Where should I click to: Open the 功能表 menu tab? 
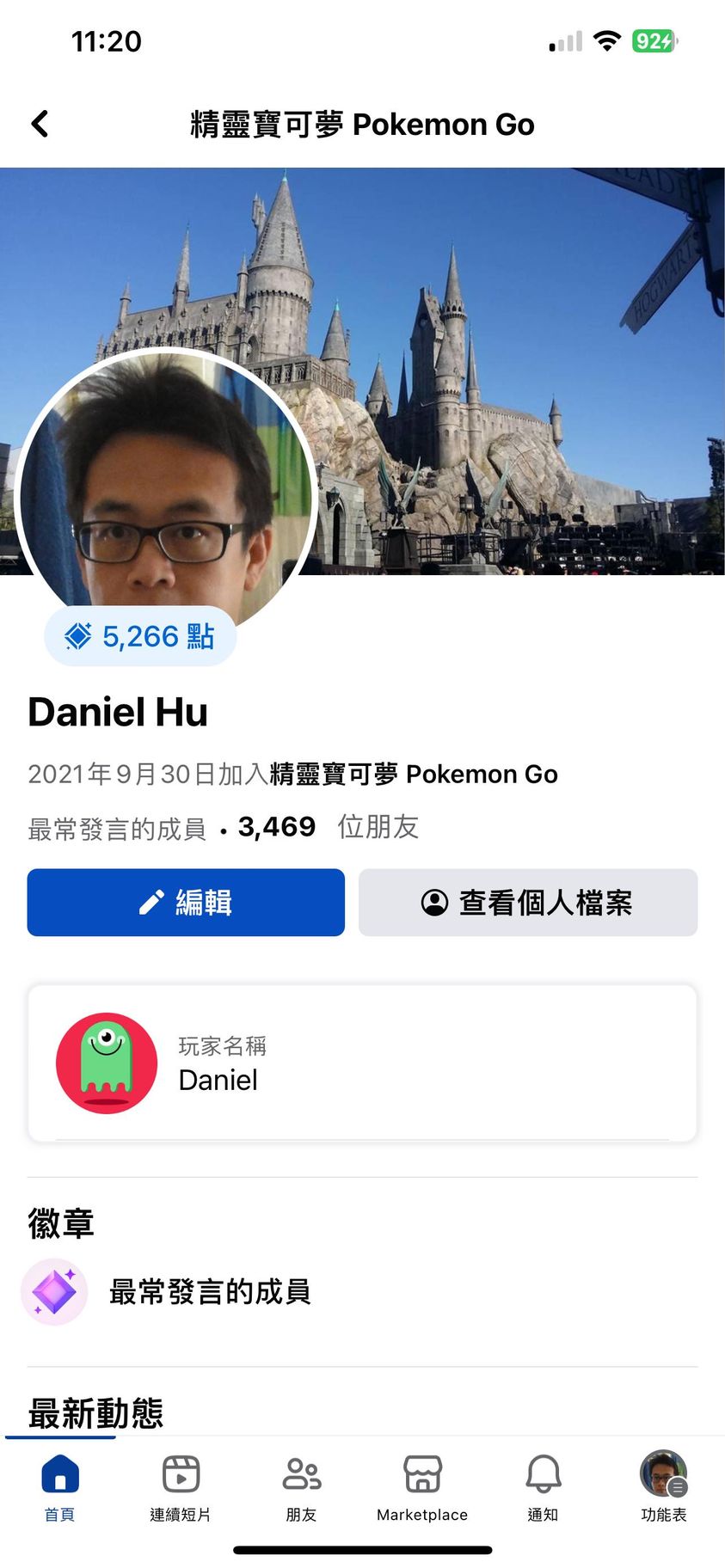[663, 1487]
